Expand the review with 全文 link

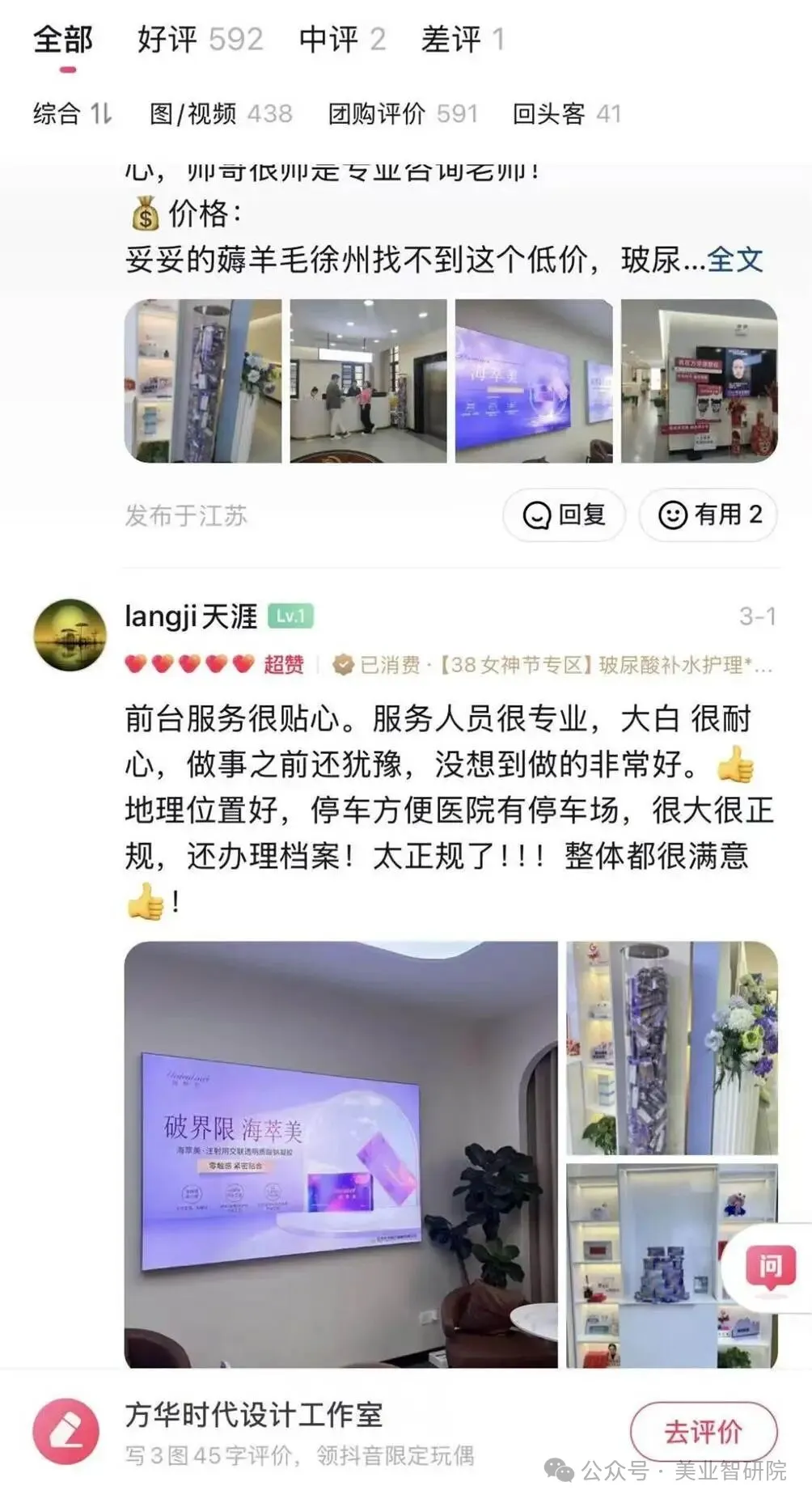[x=734, y=260]
